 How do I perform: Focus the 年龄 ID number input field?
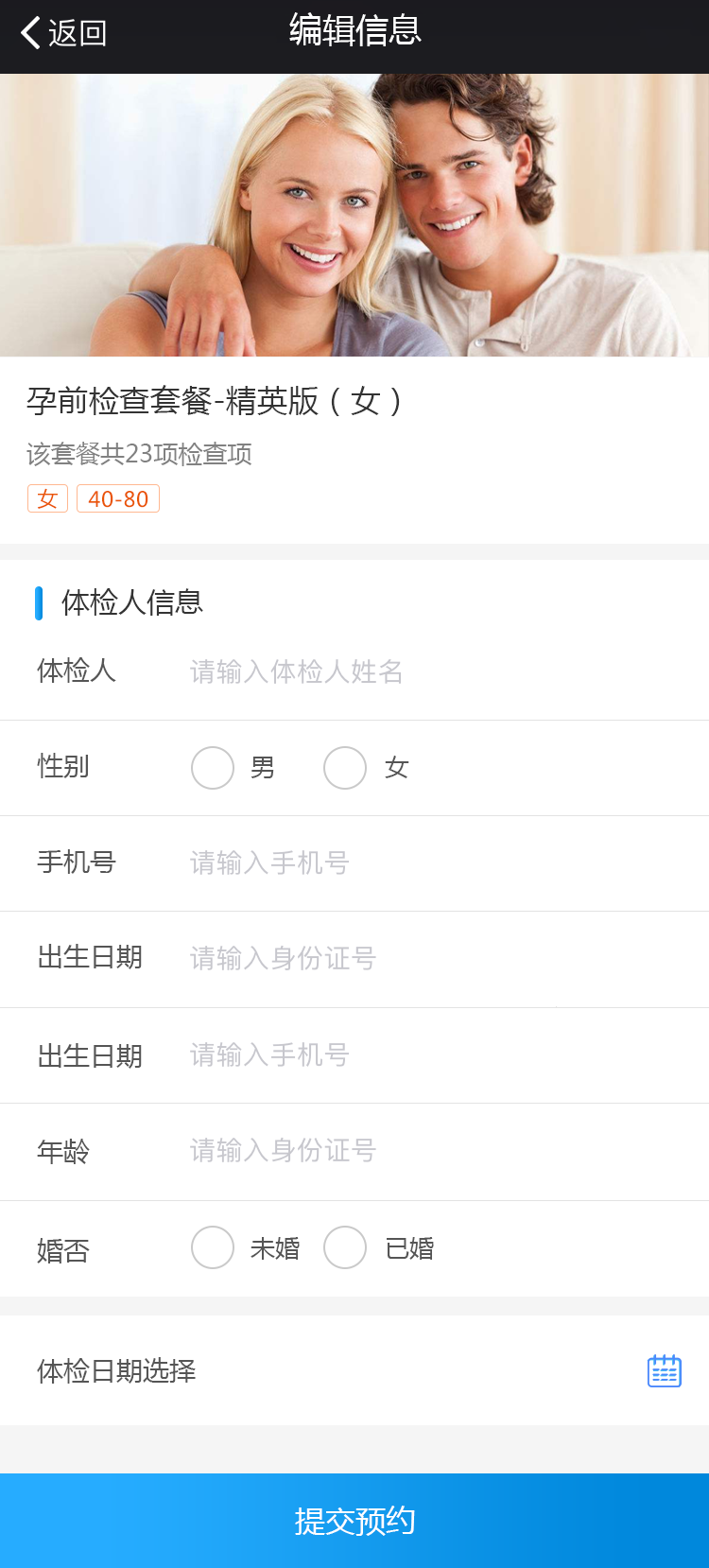tap(282, 1152)
